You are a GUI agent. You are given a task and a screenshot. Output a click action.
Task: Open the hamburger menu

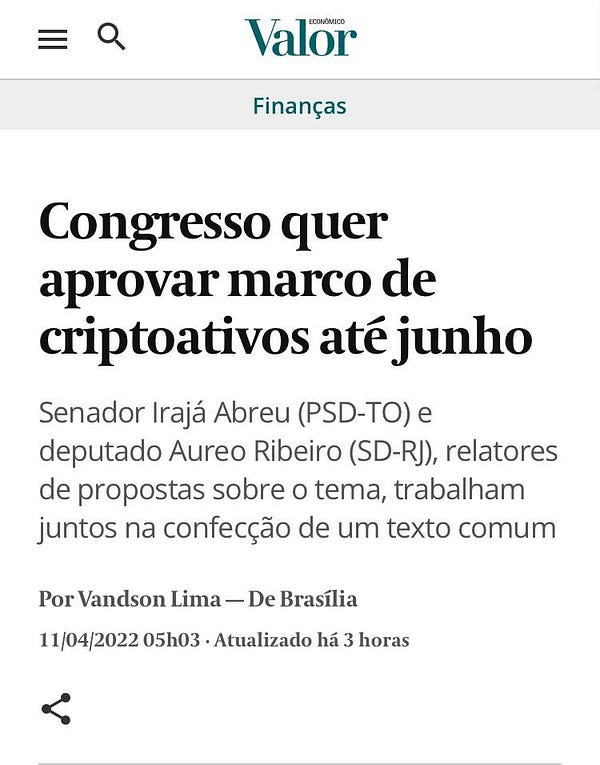click(x=52, y=39)
